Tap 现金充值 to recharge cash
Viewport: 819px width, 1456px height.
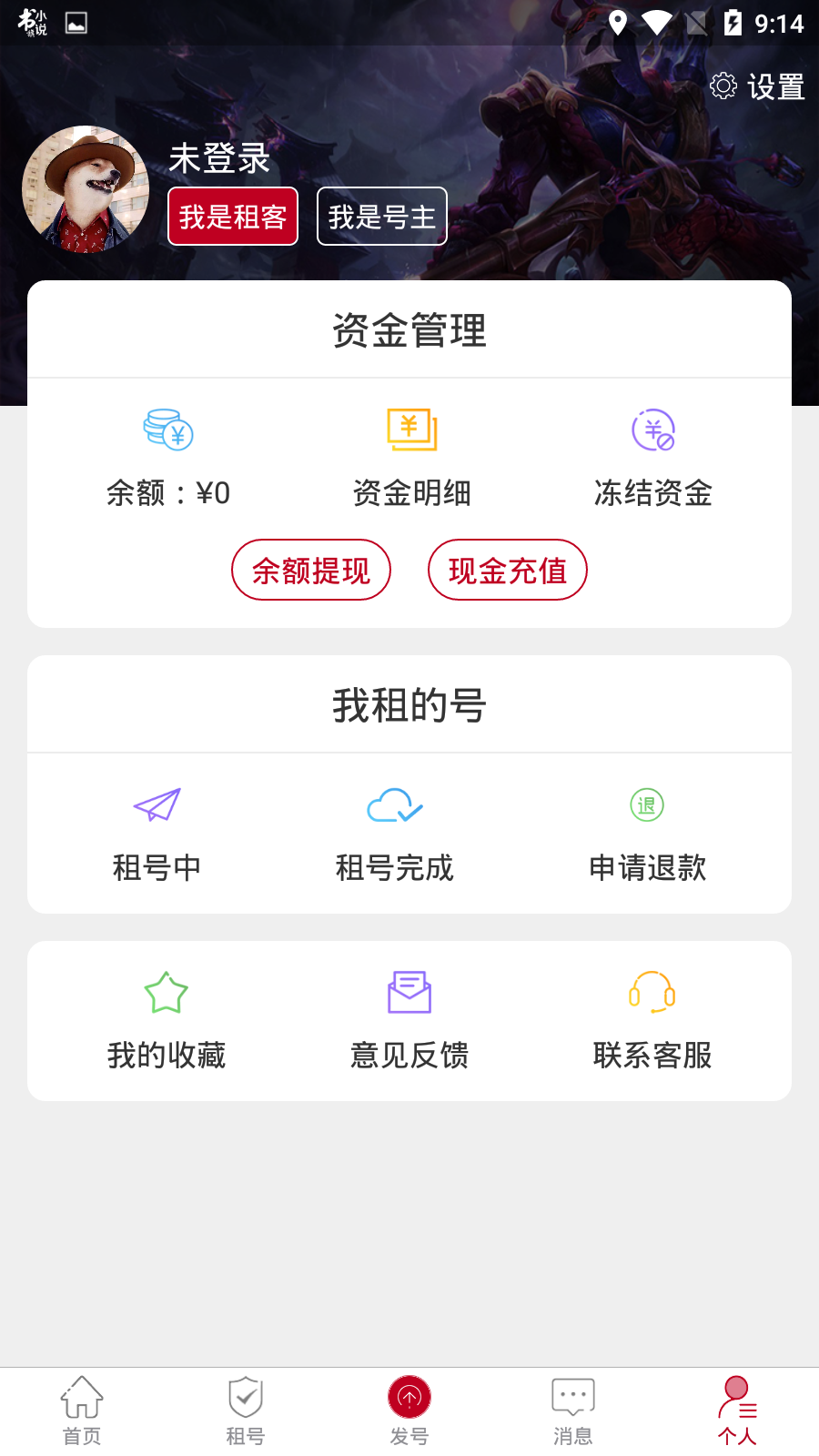(x=507, y=570)
